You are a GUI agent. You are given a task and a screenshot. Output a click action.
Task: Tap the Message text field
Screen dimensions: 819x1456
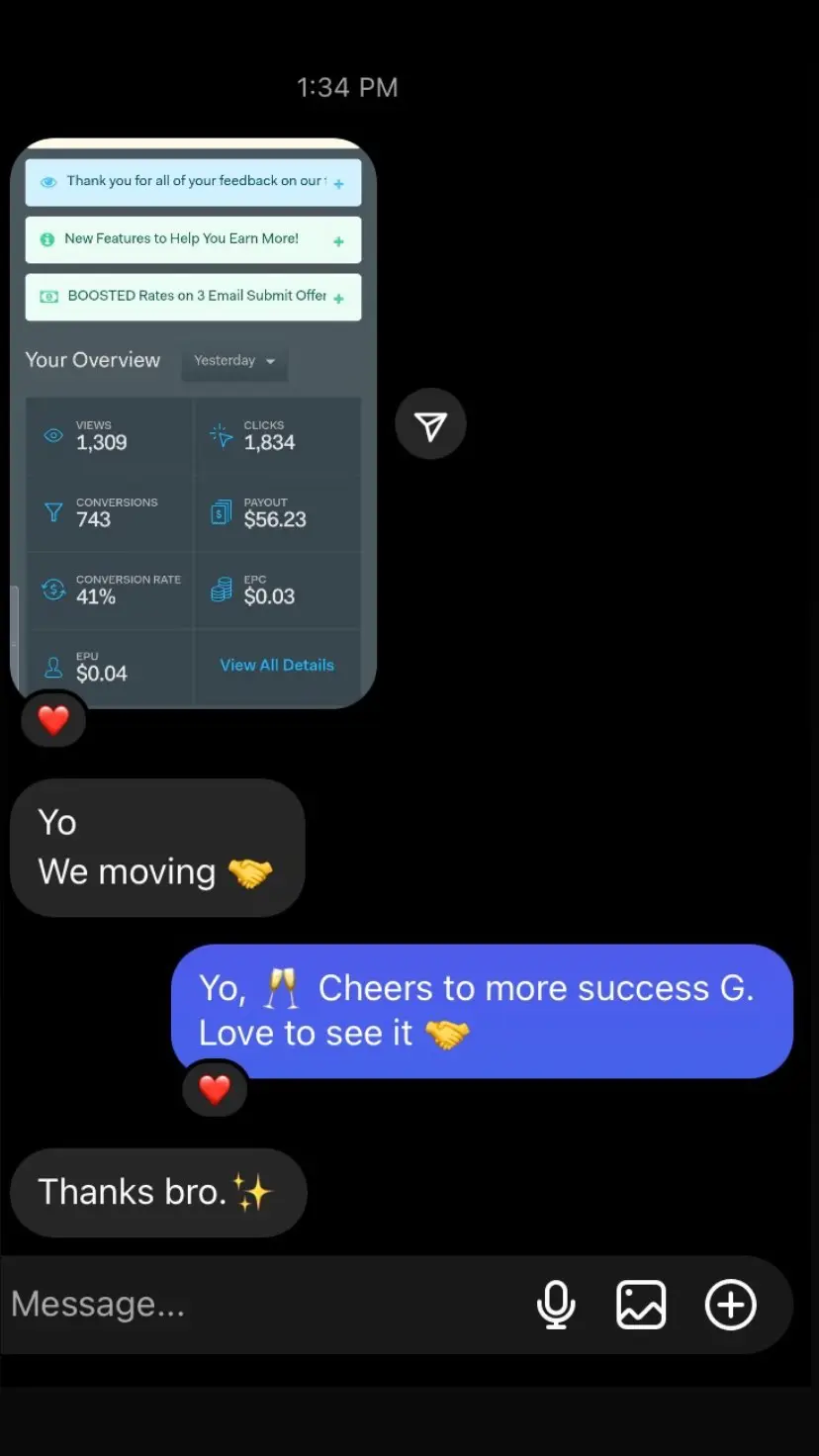click(x=257, y=1305)
